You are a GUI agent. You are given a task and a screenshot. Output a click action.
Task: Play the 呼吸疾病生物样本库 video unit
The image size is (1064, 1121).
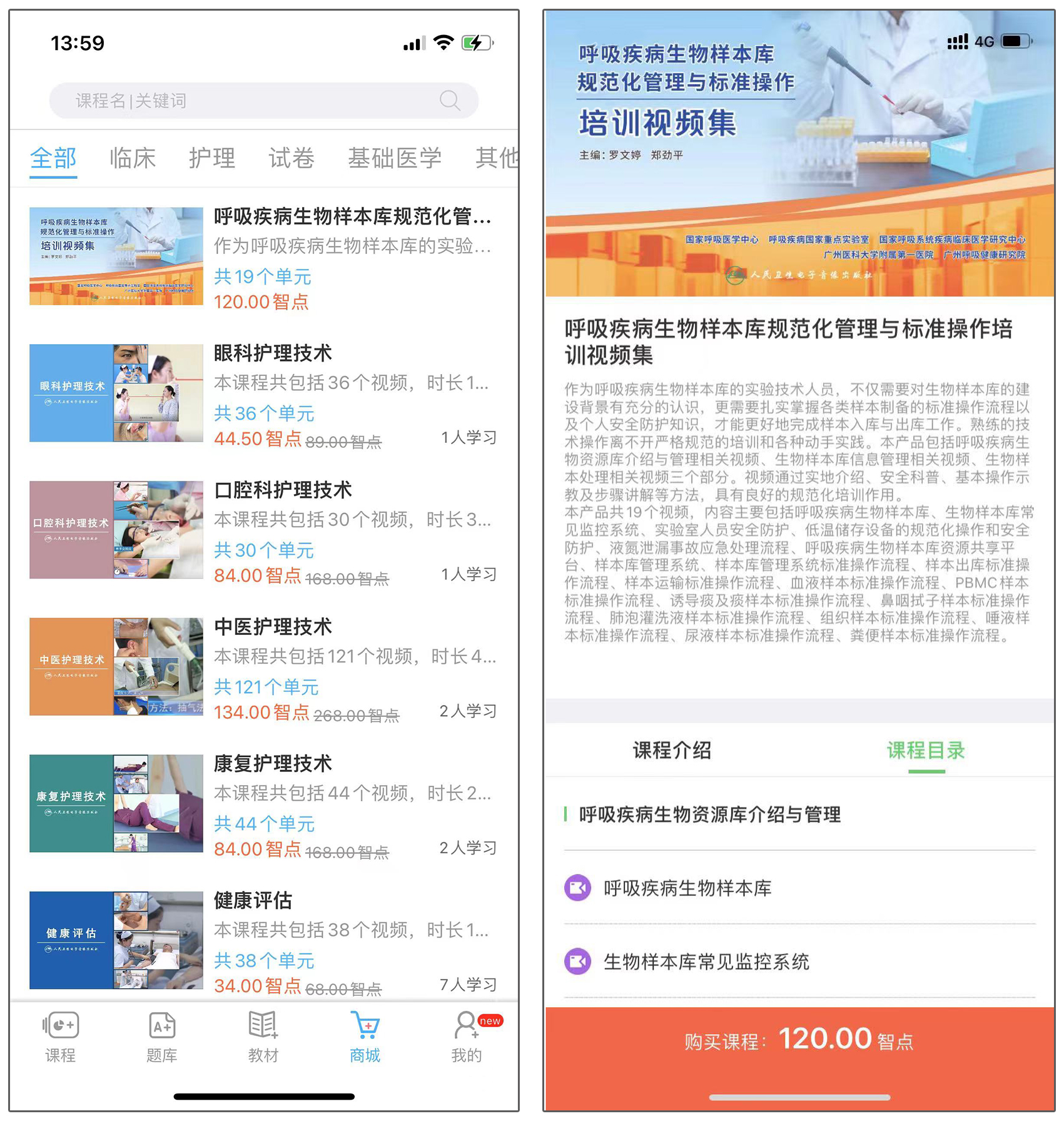(687, 888)
